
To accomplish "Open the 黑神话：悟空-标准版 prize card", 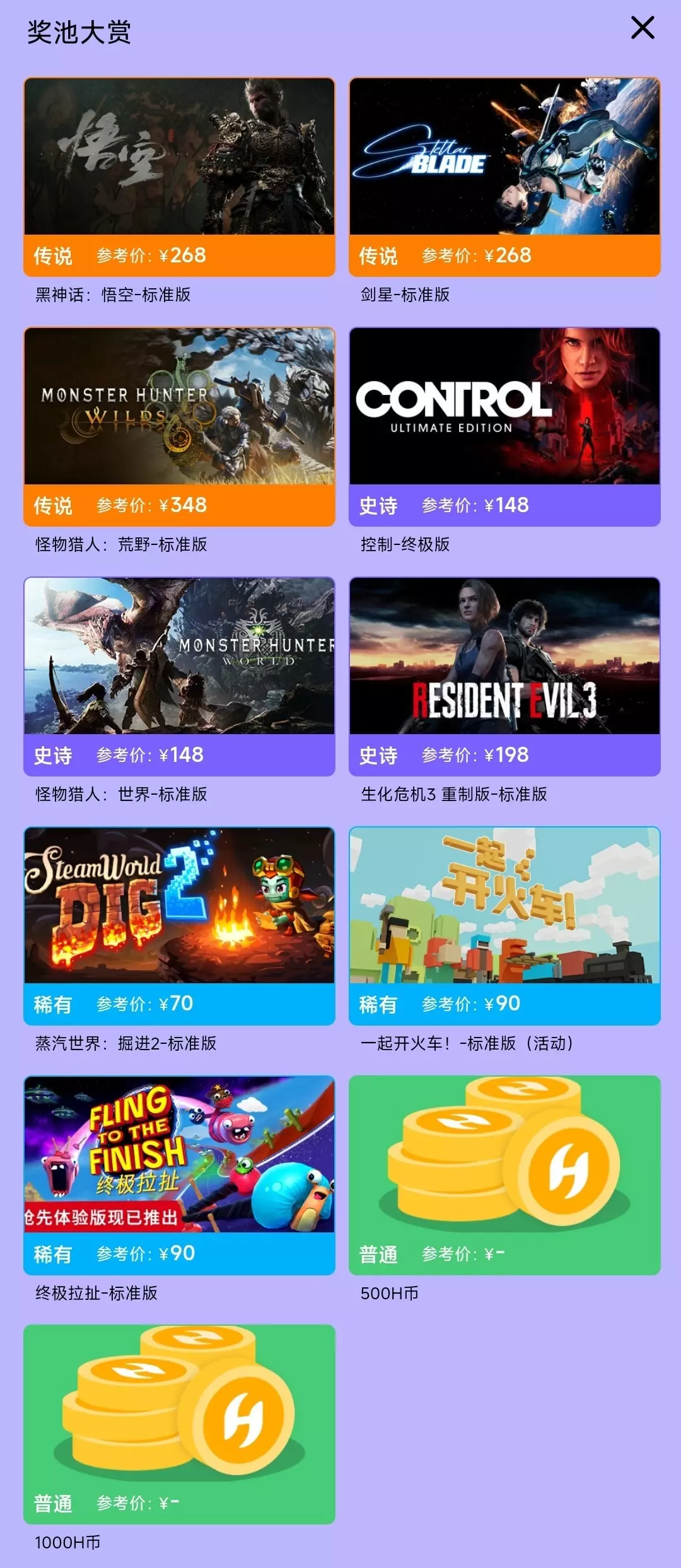I will pyautogui.click(x=179, y=177).
